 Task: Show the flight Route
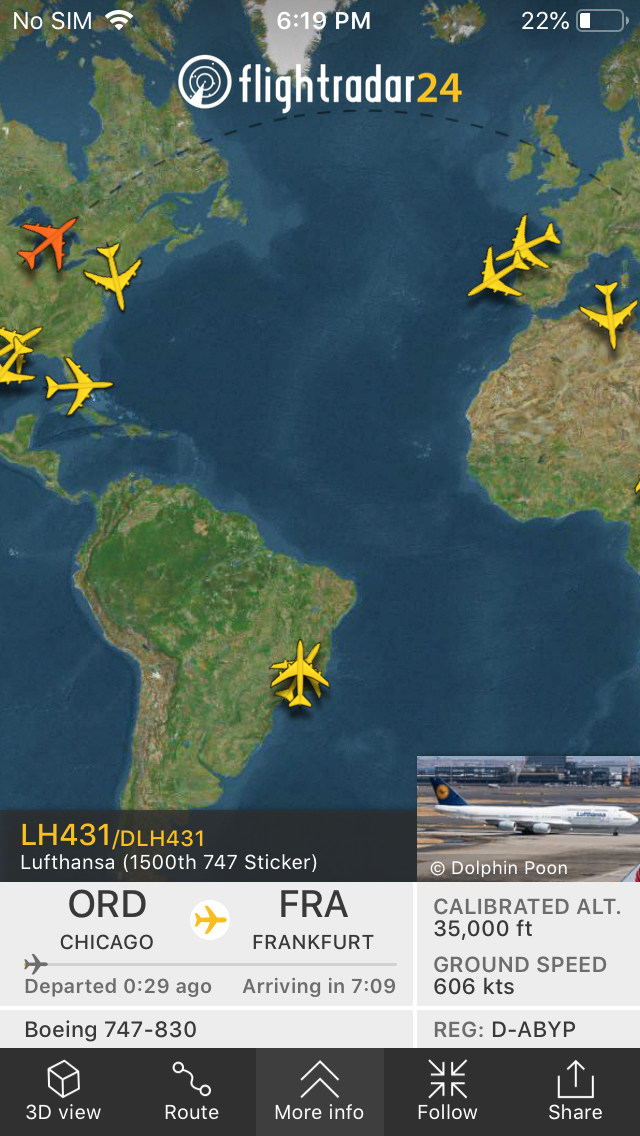click(191, 1091)
